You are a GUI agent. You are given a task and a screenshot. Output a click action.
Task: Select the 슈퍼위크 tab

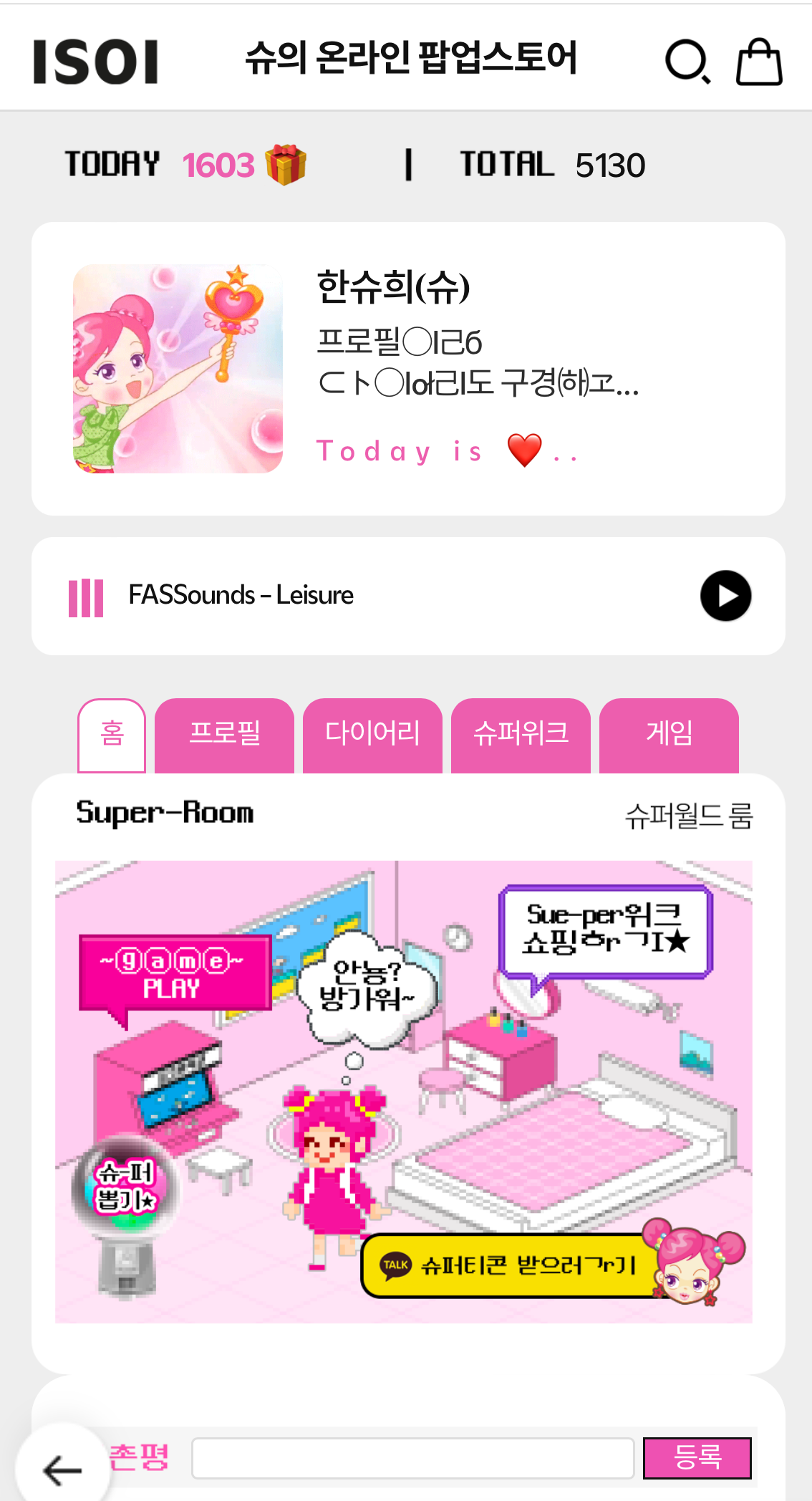point(521,734)
